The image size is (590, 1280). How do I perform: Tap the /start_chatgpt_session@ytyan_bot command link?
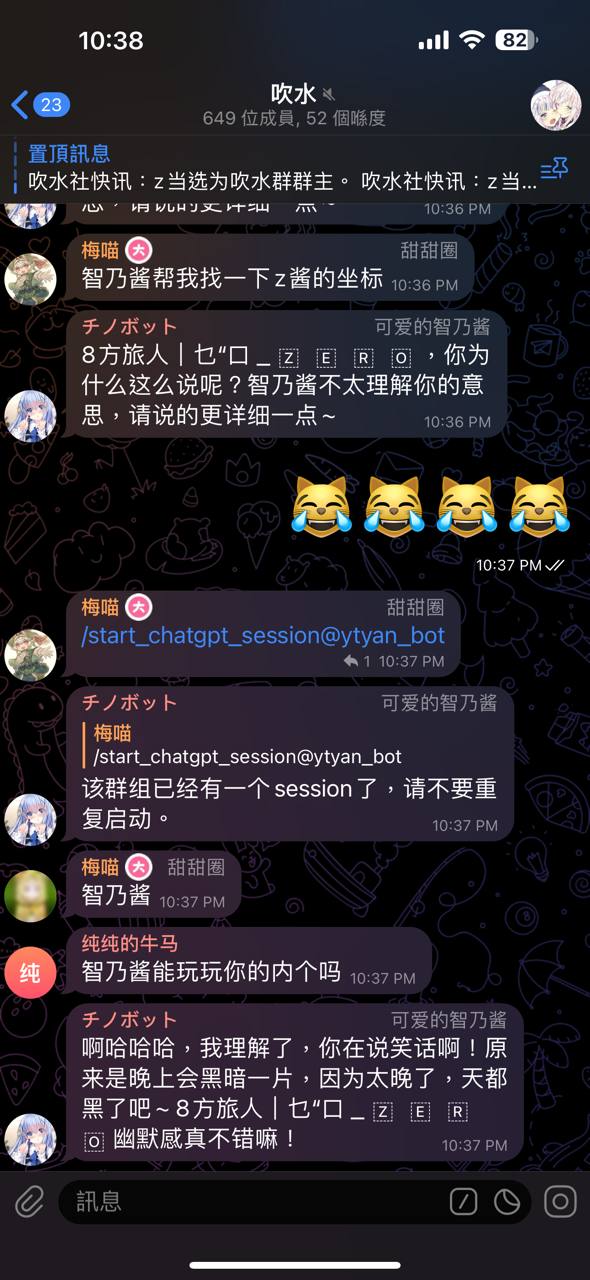(263, 636)
